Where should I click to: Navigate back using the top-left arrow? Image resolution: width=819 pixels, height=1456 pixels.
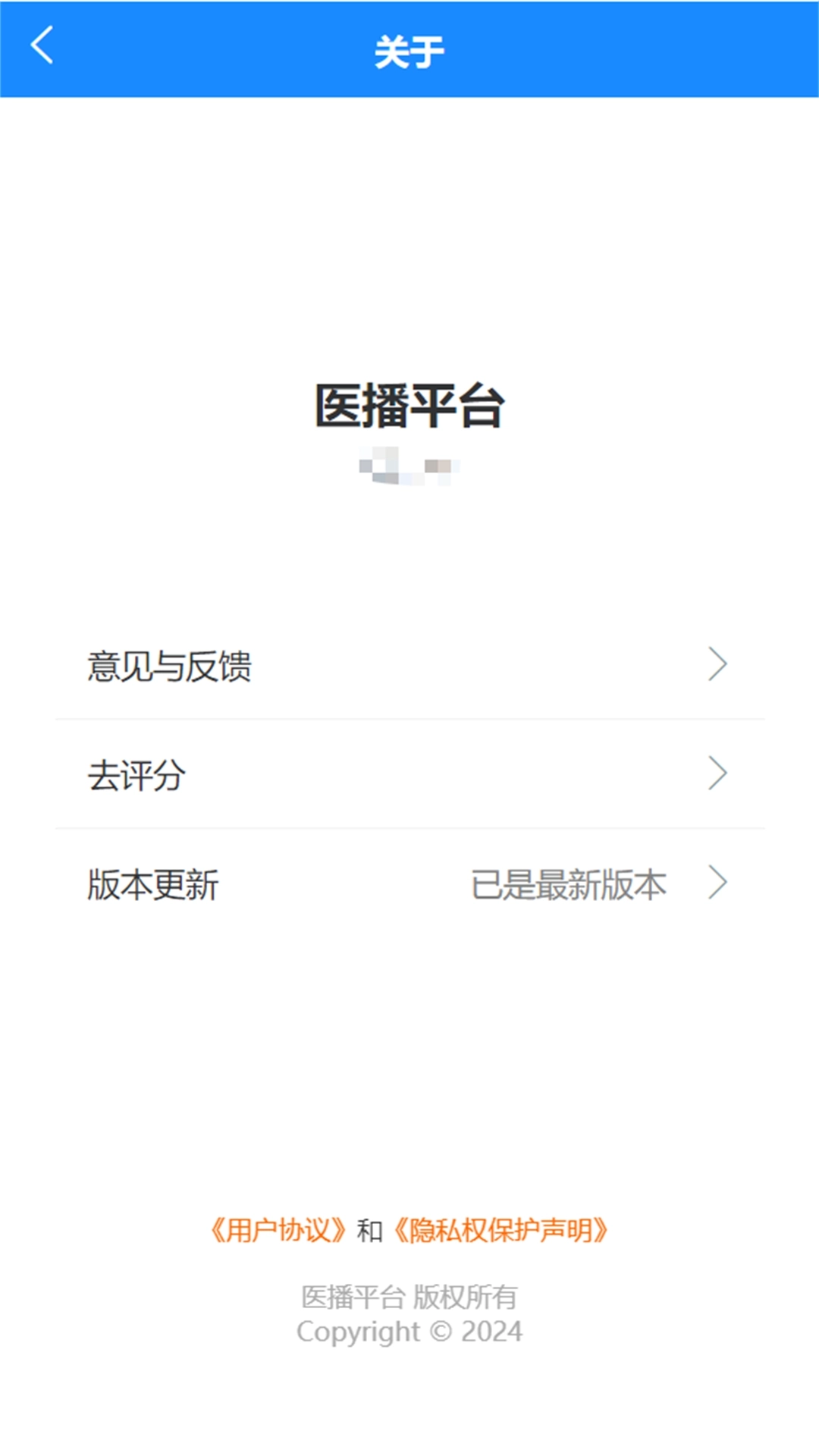click(x=43, y=45)
